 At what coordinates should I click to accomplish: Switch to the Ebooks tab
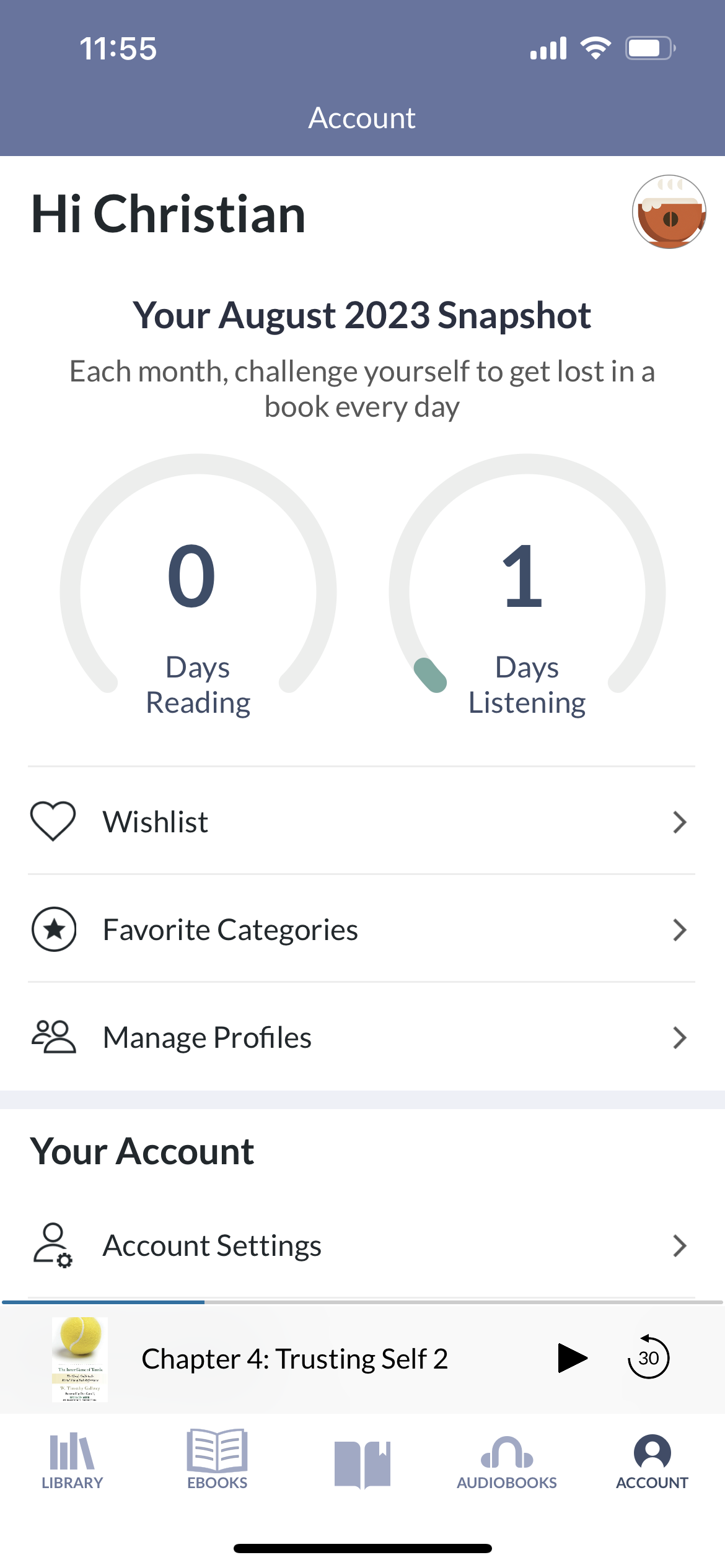217,1459
